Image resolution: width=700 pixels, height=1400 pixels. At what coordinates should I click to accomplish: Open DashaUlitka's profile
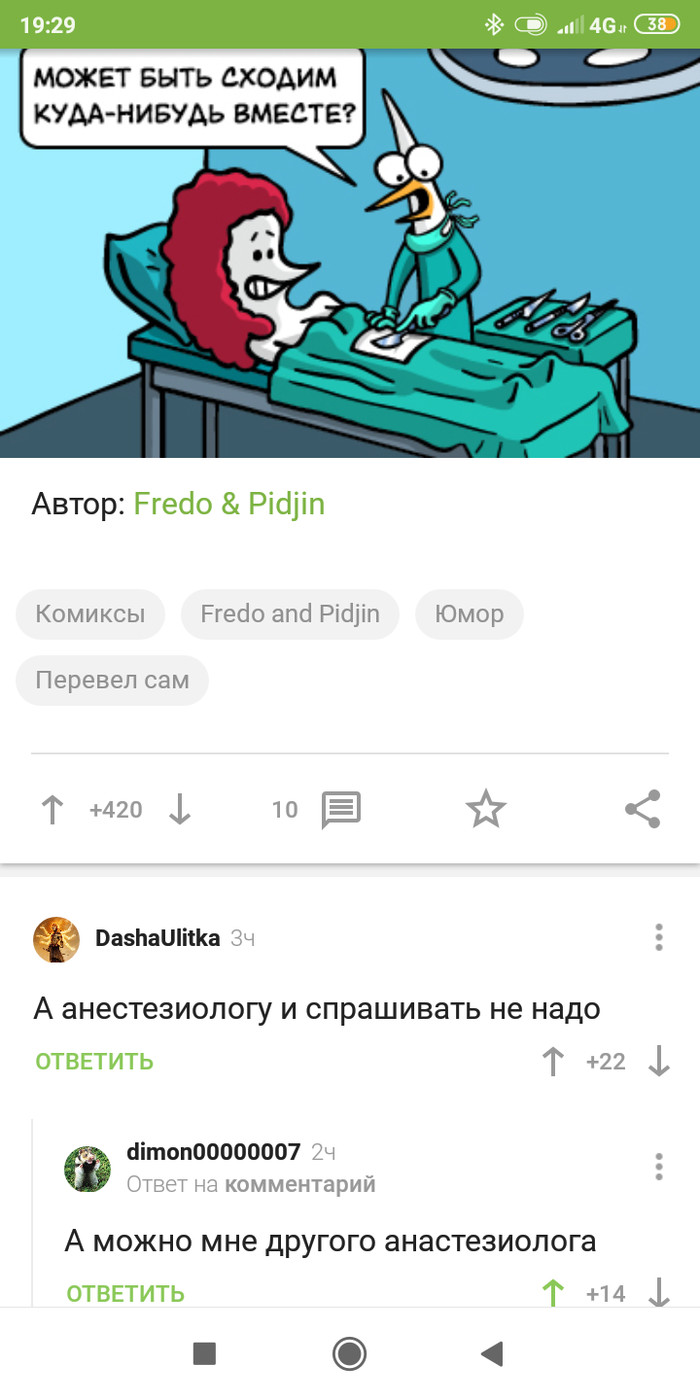click(157, 938)
